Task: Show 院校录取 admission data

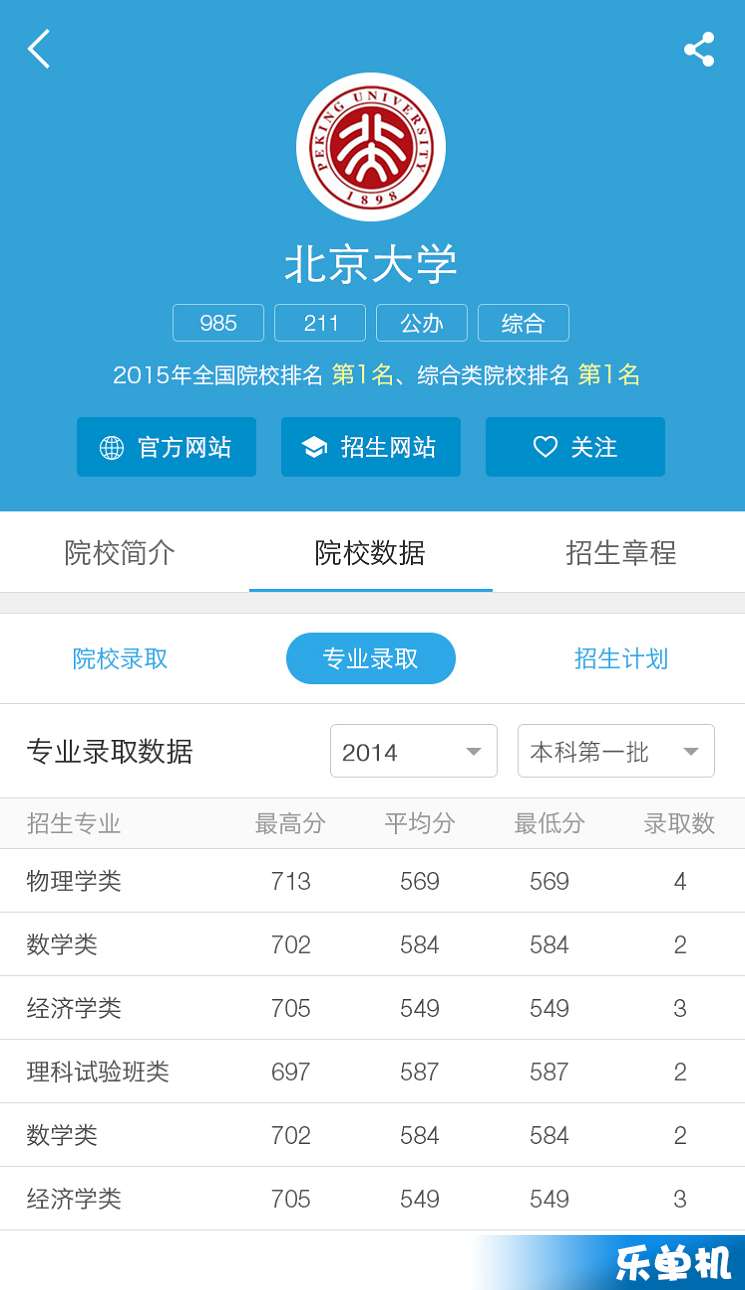Action: pos(120,659)
